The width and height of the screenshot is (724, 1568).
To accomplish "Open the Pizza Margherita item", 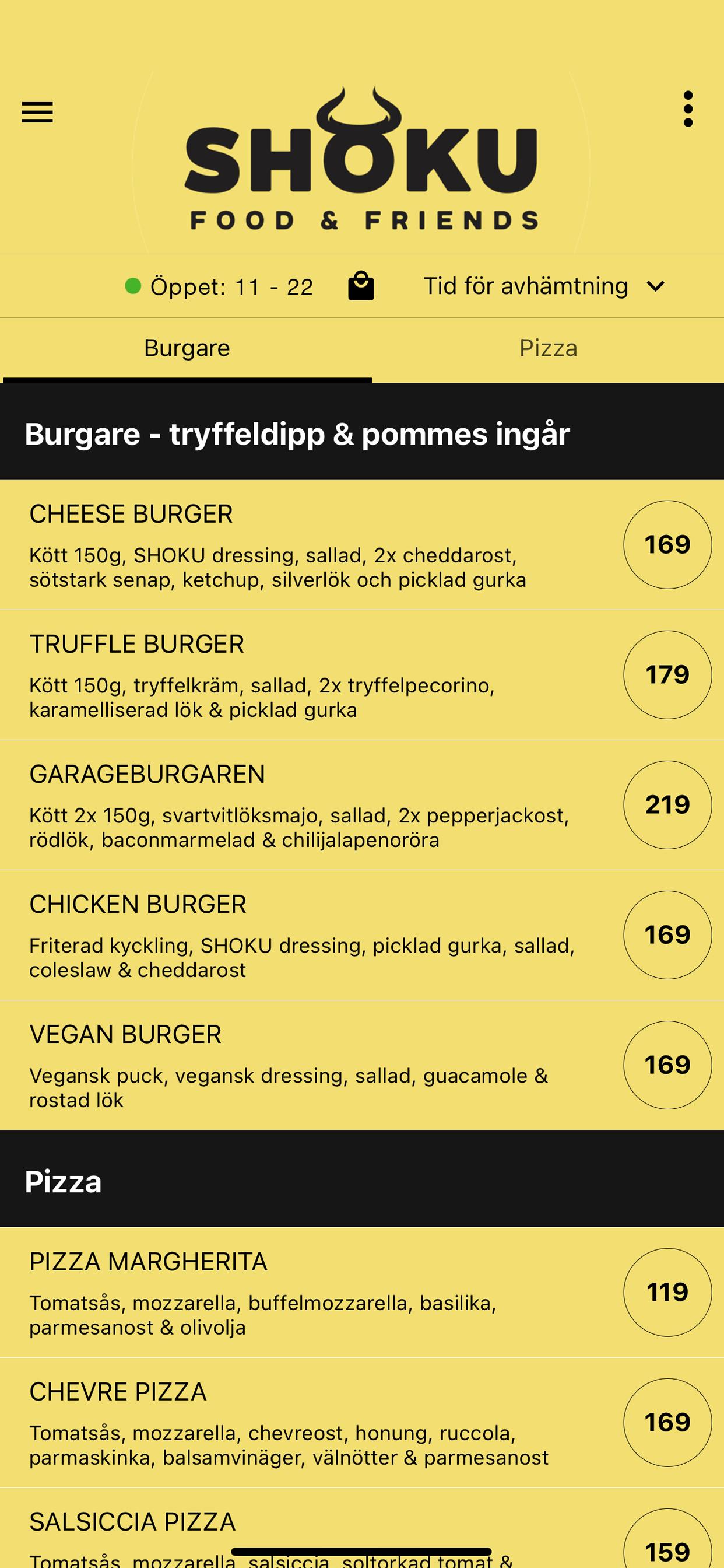I will click(362, 1293).
